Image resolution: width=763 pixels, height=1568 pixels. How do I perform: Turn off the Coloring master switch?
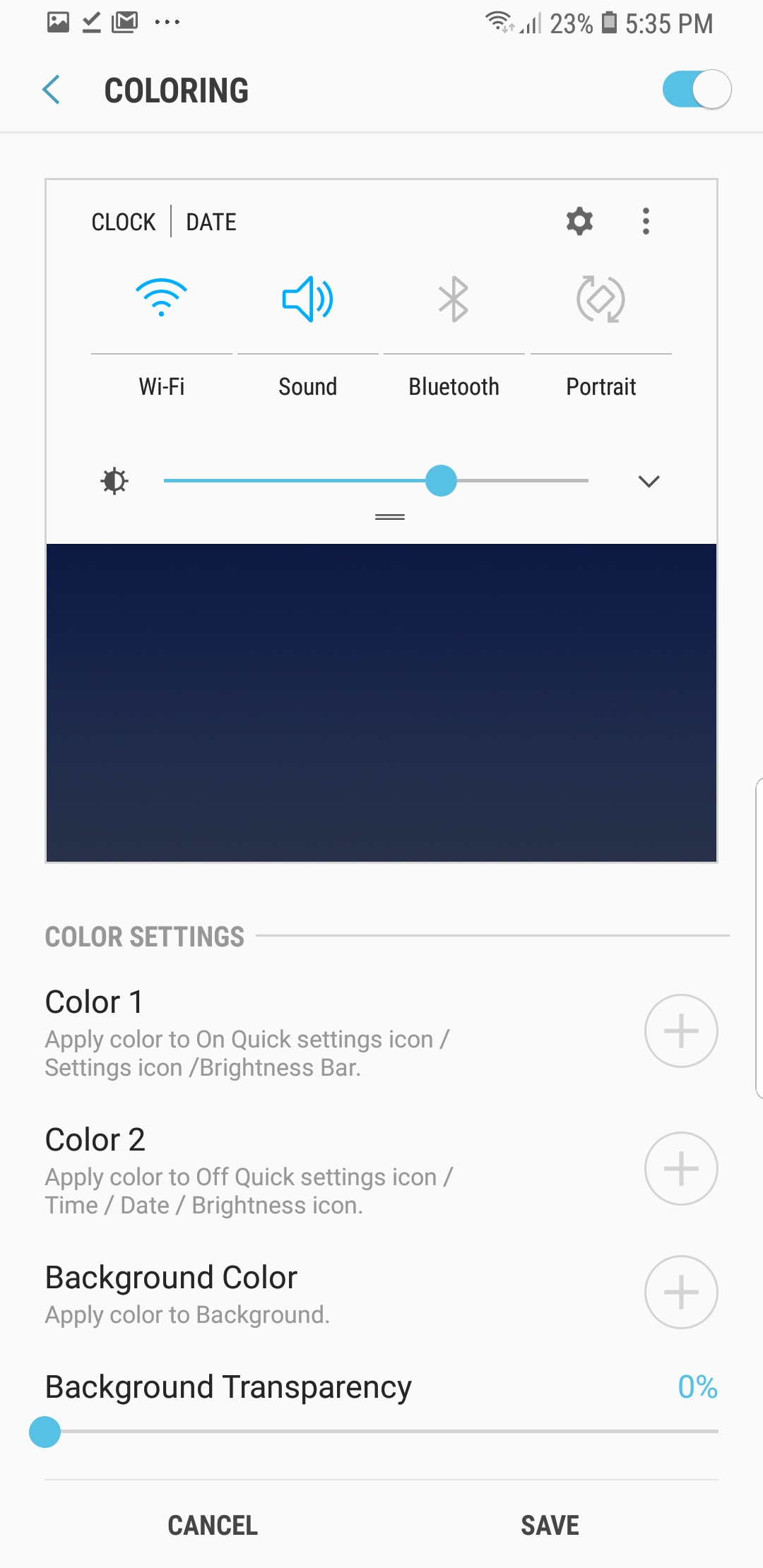point(696,90)
